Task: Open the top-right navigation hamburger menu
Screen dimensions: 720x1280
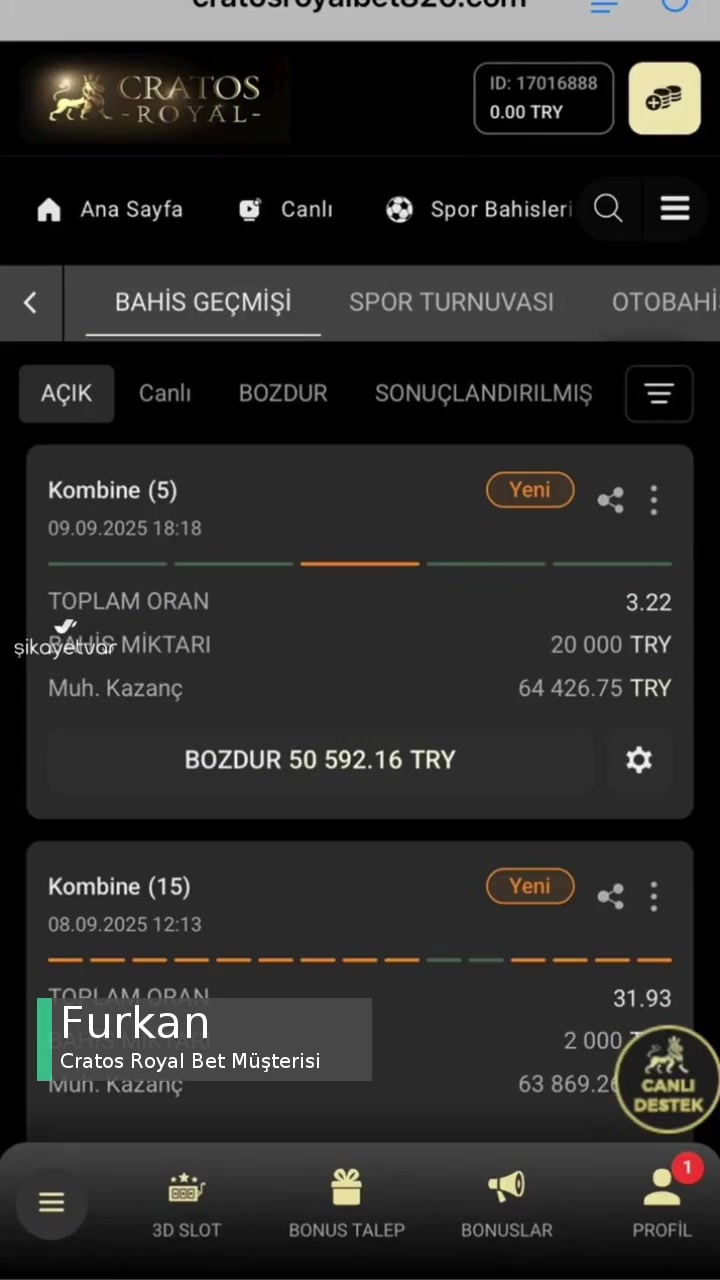Action: [674, 209]
